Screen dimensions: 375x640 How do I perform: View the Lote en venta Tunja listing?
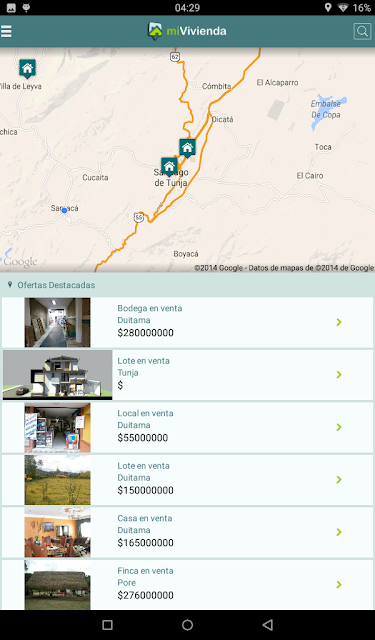[187, 375]
